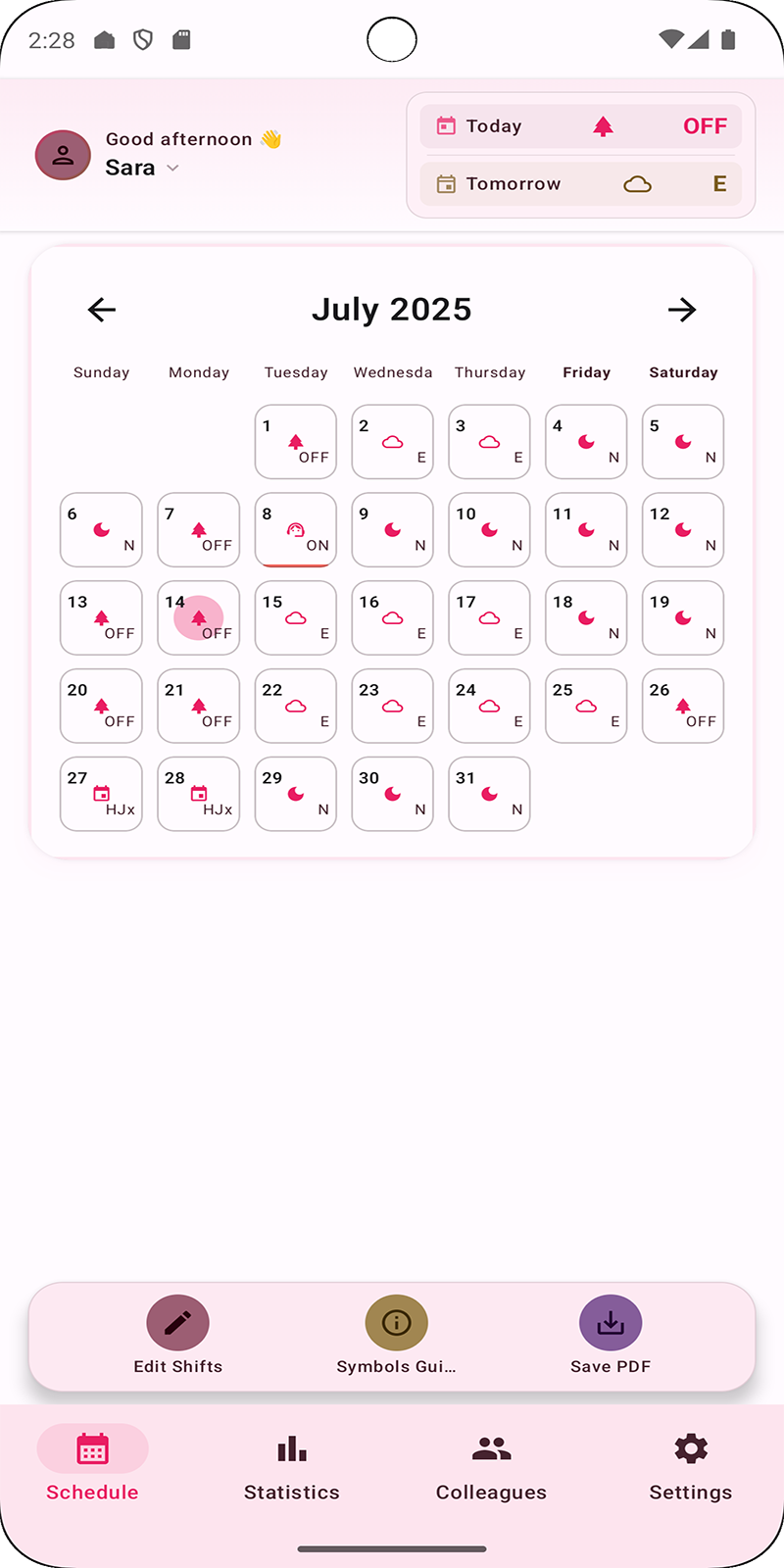Tap the tree icon in the Today card

coord(605,125)
